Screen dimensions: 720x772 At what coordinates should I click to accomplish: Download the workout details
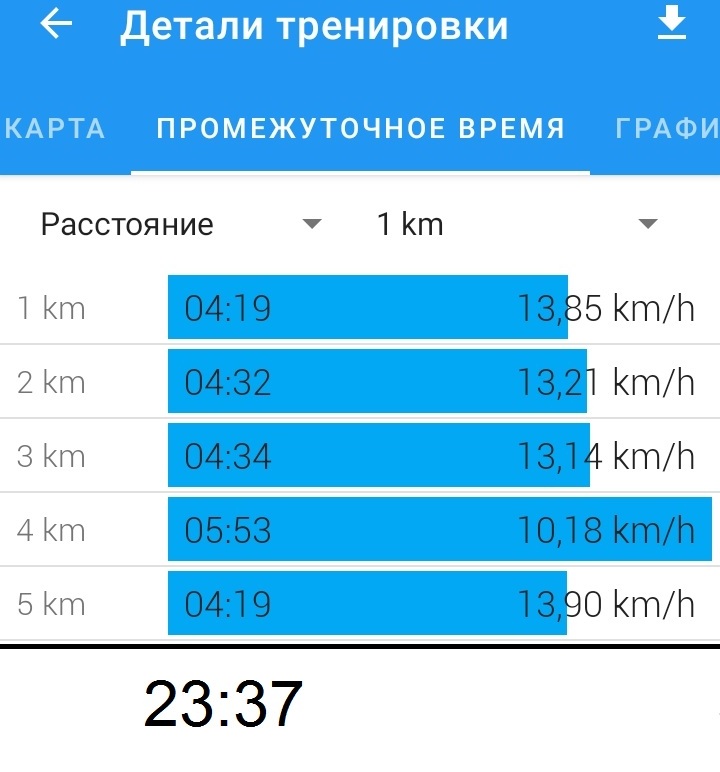[673, 24]
